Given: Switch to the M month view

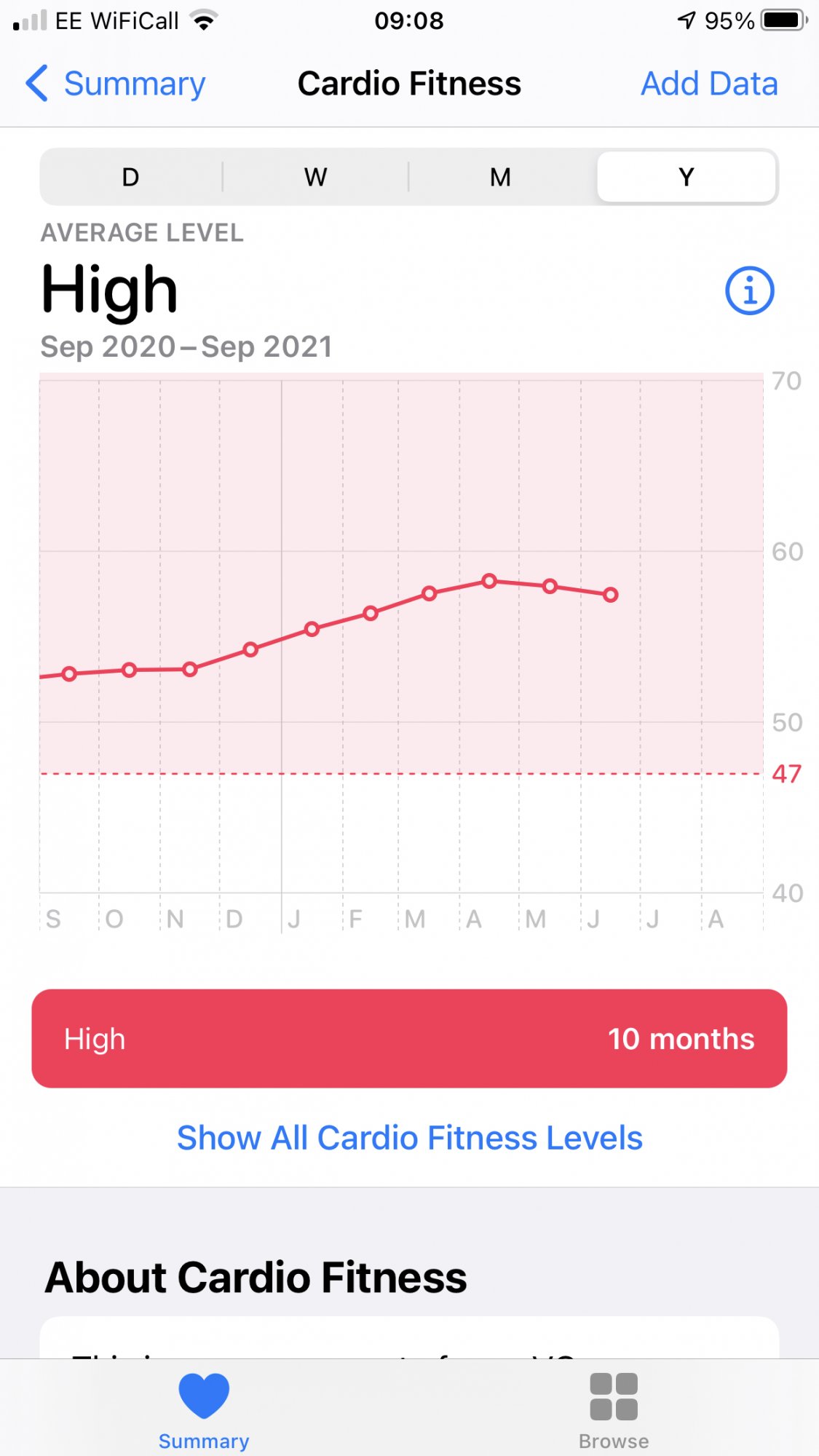Looking at the screenshot, I should coord(500,177).
